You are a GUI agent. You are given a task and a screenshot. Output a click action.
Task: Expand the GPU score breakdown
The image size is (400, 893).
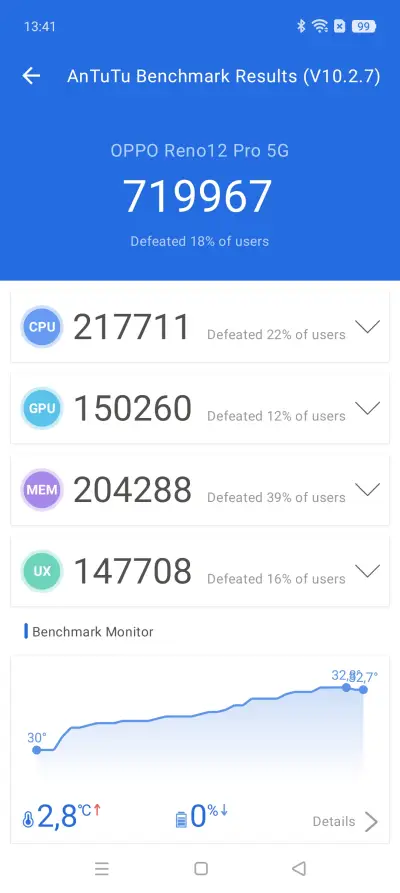point(367,408)
